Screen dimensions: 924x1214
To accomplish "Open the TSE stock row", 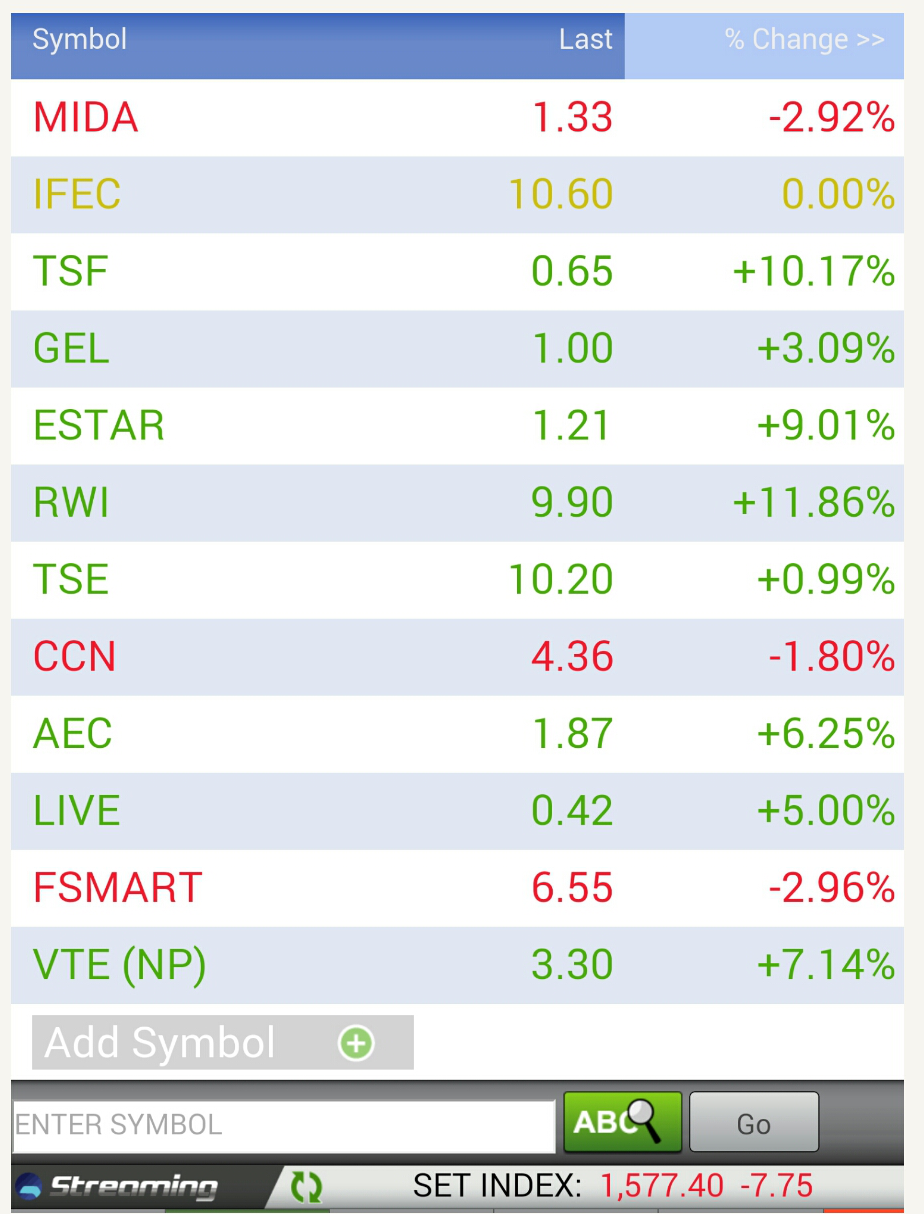I will (457, 580).
